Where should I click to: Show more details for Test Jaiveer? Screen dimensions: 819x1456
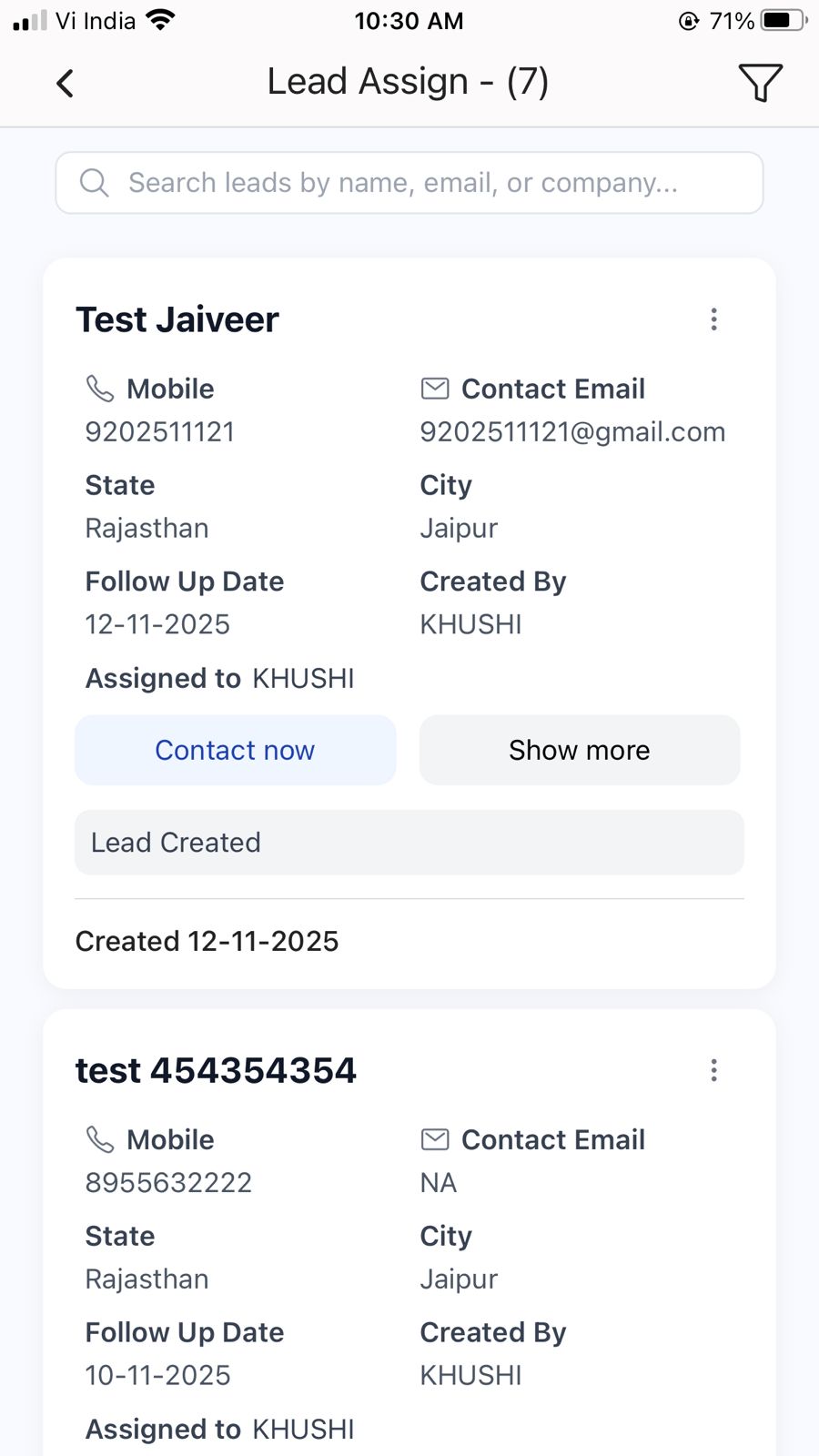580,750
